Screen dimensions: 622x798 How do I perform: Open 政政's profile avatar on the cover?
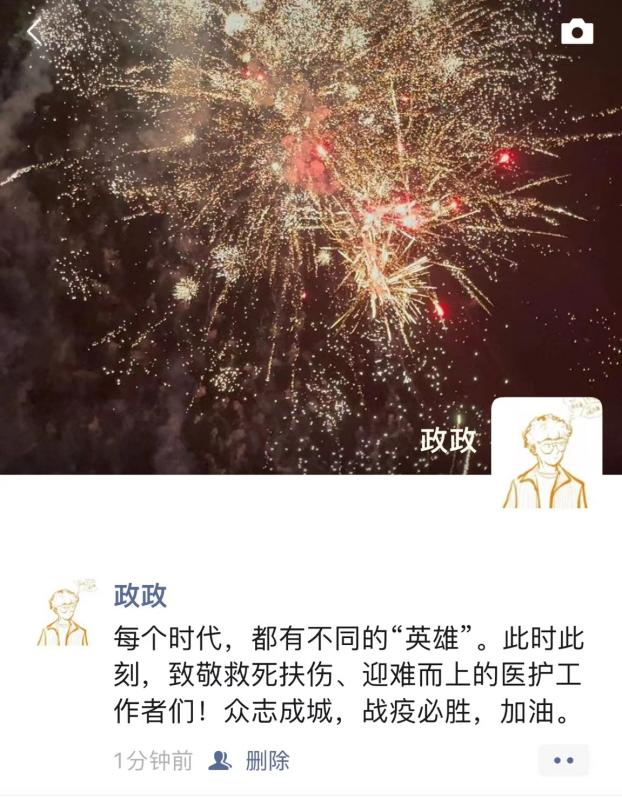547,453
